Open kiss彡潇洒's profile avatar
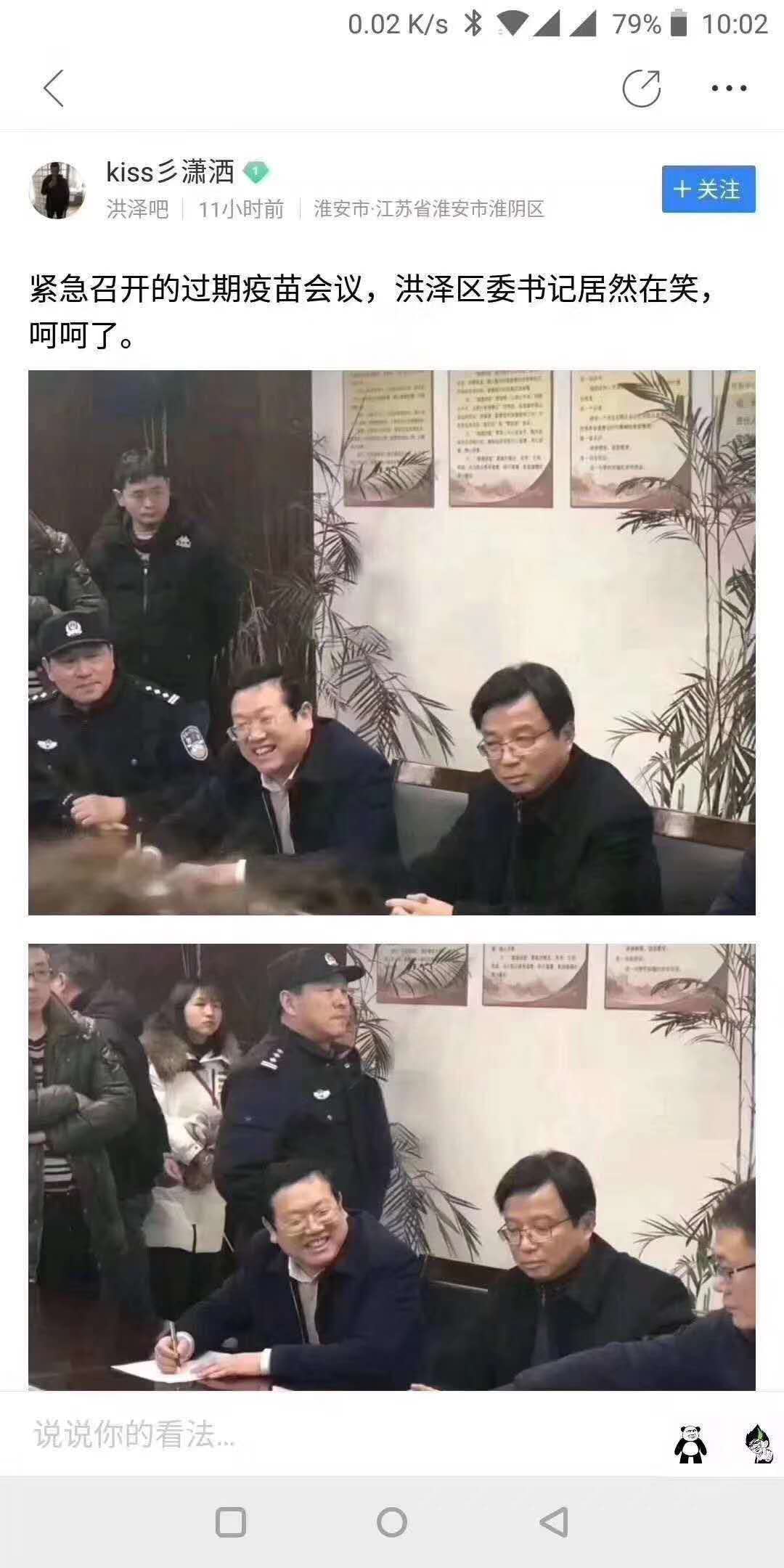The width and height of the screenshot is (784, 1568). 57,190
